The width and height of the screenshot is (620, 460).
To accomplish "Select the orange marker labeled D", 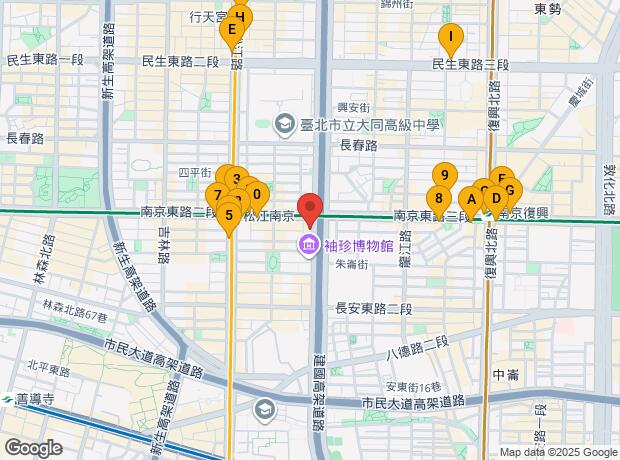I will [497, 198].
